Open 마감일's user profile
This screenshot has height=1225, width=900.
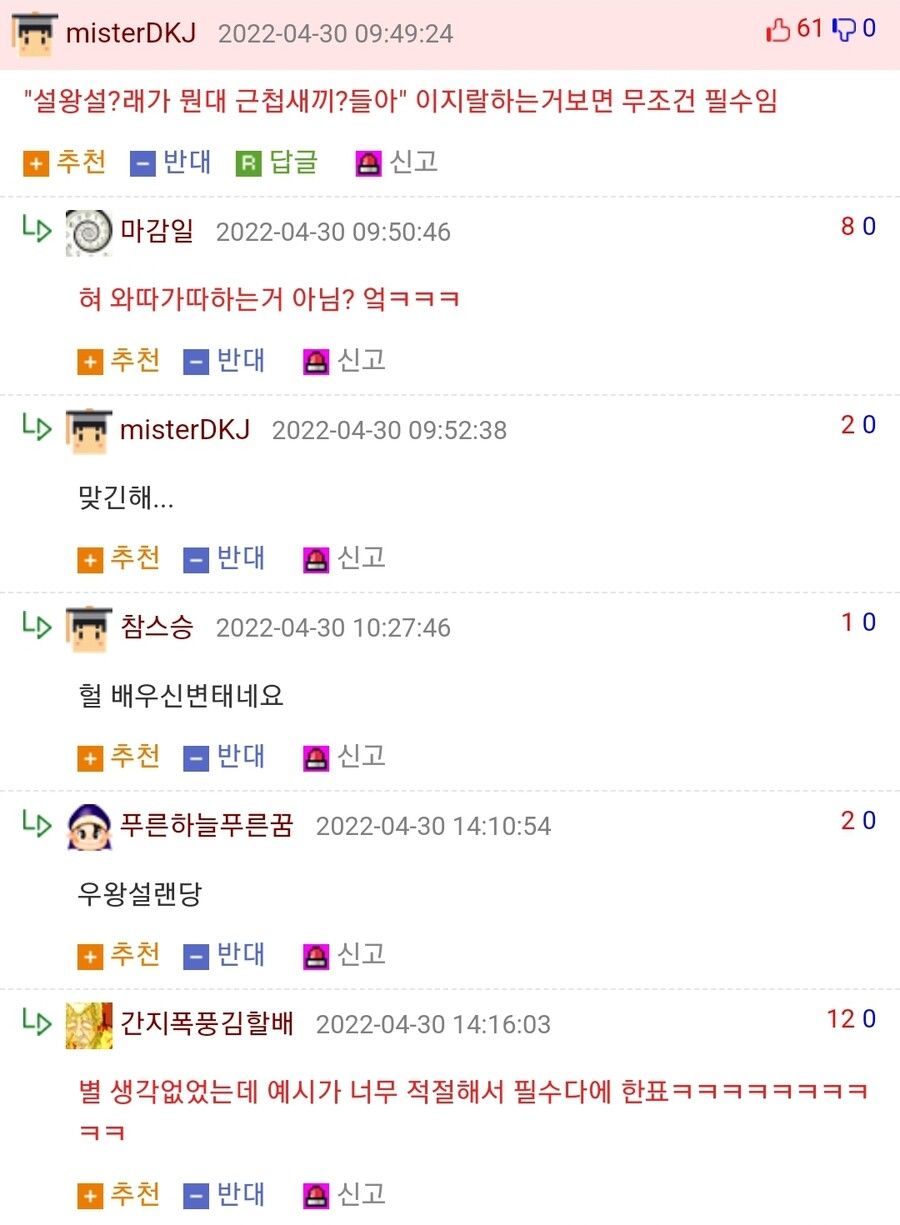coord(159,232)
